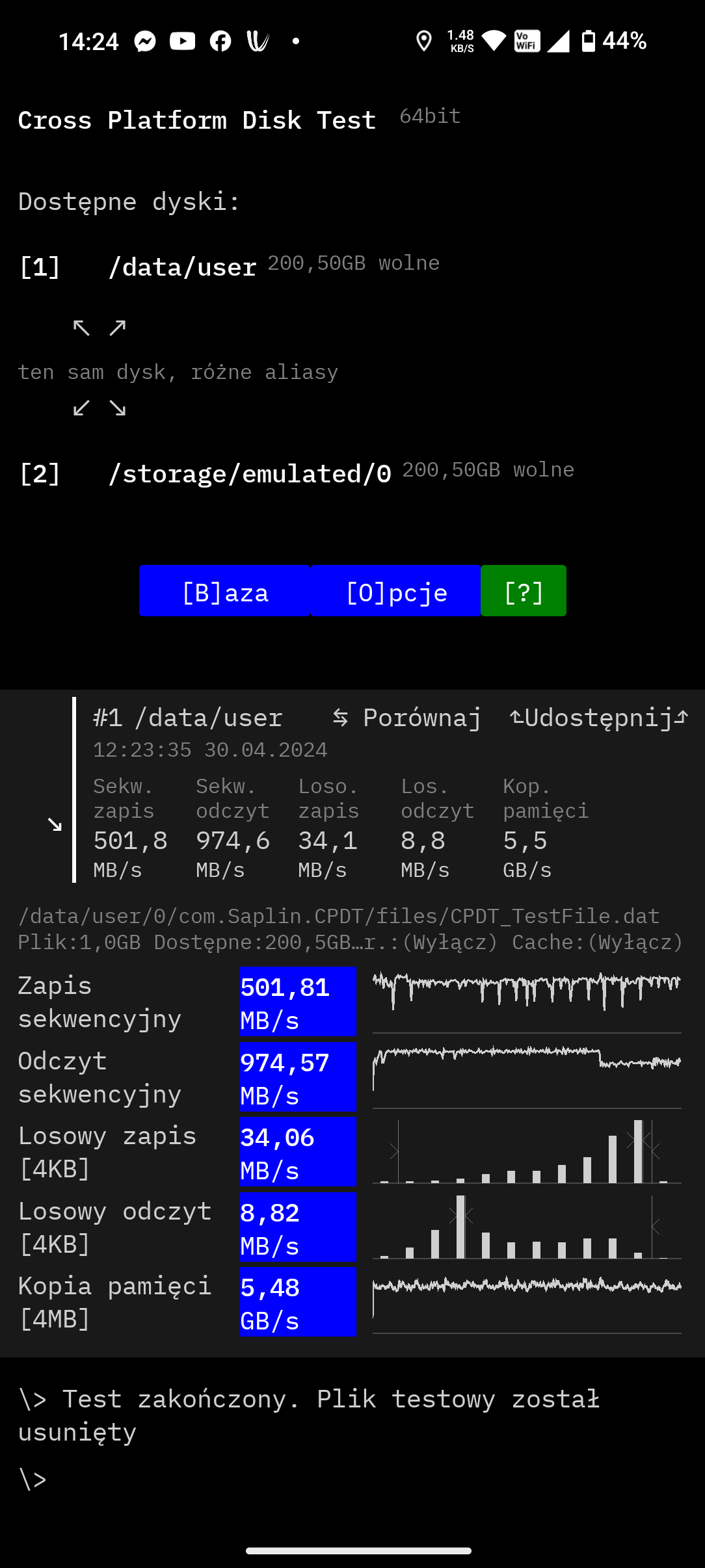This screenshot has width=705, height=1568.
Task: Open the [O]pcje options button
Action: [x=395, y=592]
